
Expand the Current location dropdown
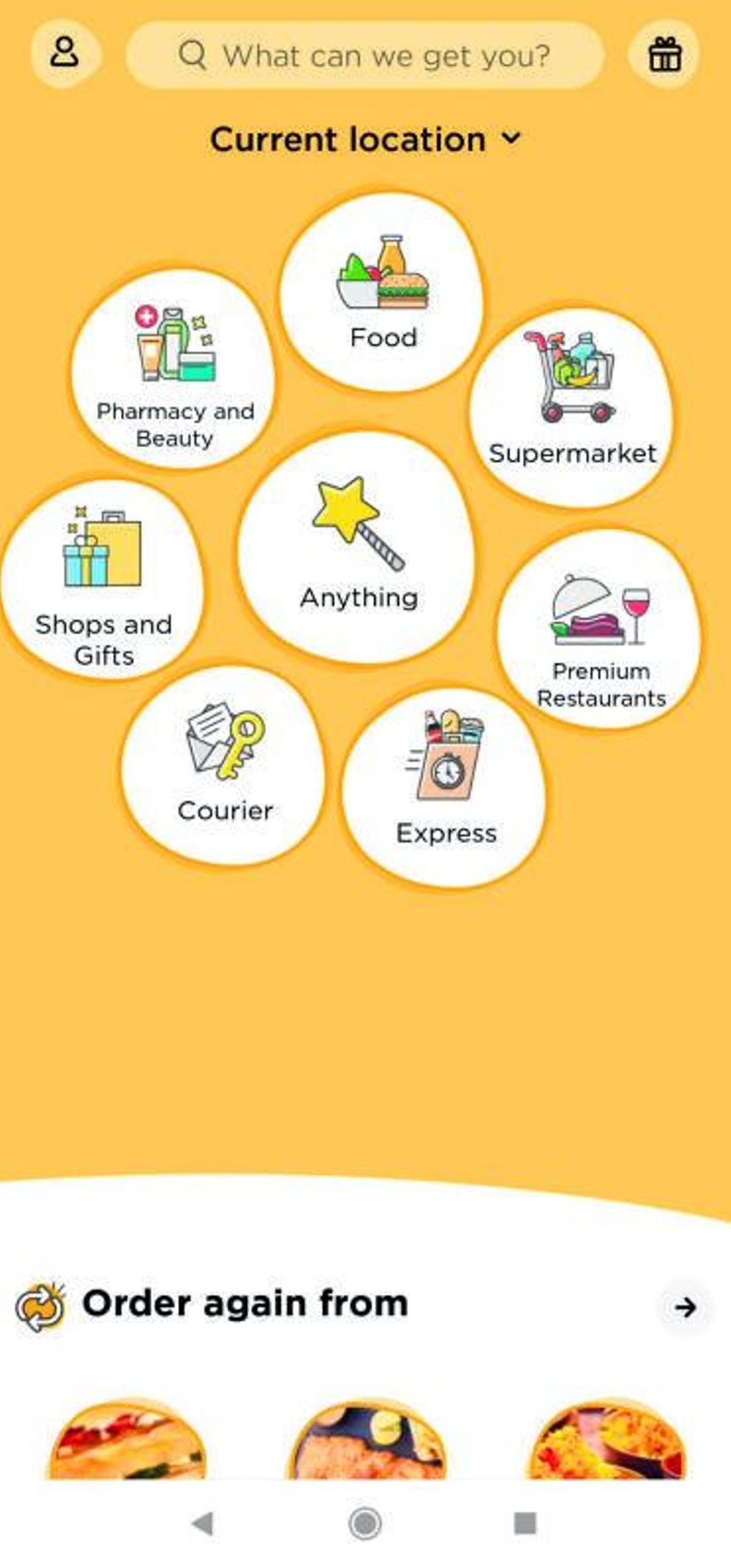pyautogui.click(x=365, y=139)
